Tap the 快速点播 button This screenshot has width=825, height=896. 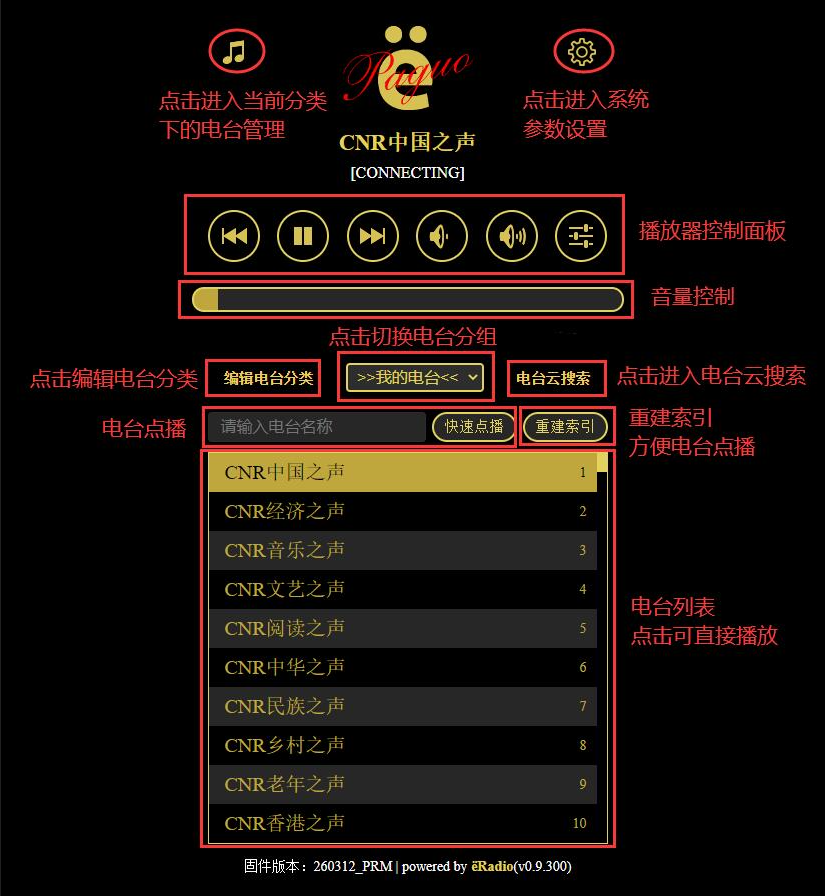(x=474, y=427)
